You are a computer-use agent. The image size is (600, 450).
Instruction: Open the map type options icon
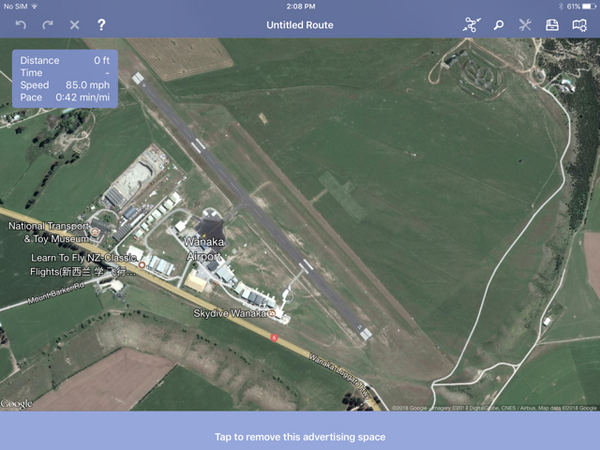579,24
